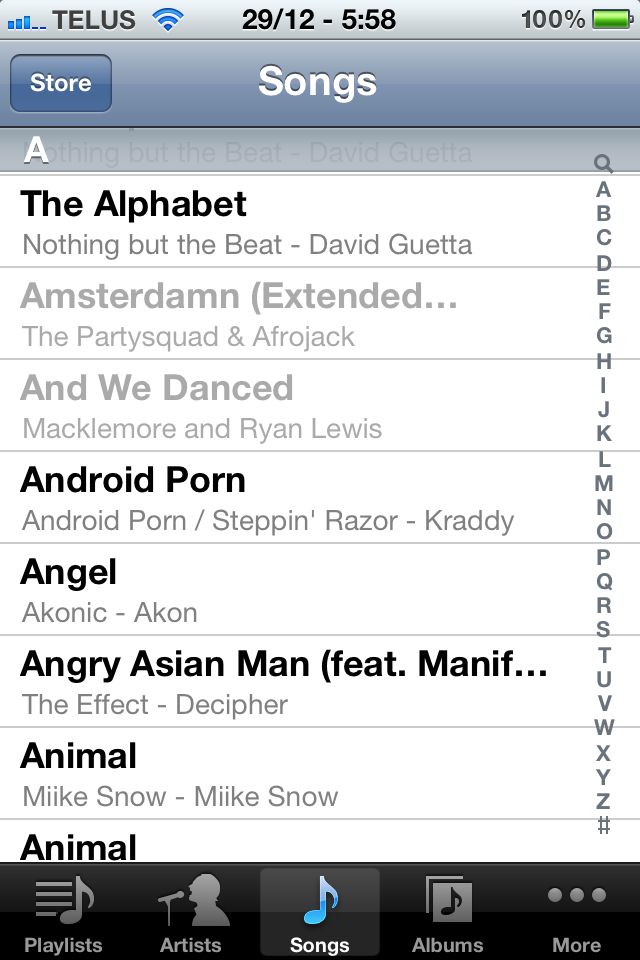Viewport: 640px width, 960px height.
Task: Select the Songs tab
Action: point(320,912)
